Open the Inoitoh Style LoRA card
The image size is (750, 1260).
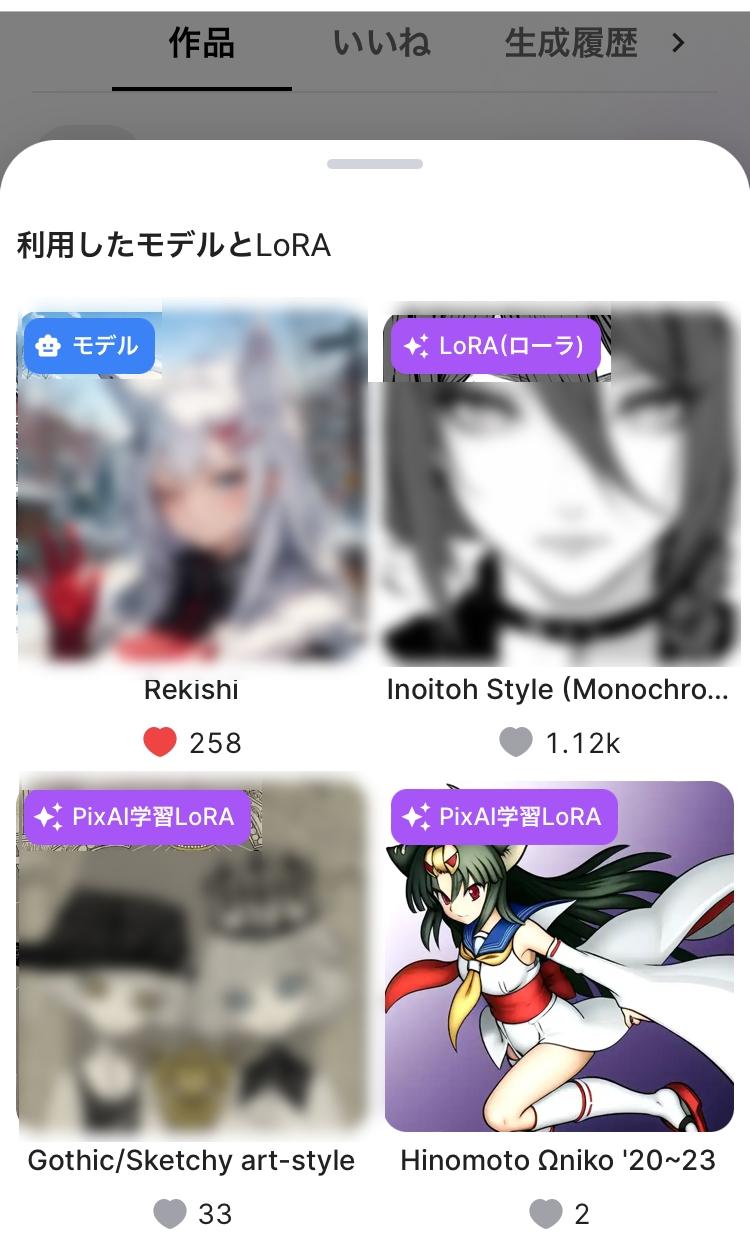(x=558, y=488)
